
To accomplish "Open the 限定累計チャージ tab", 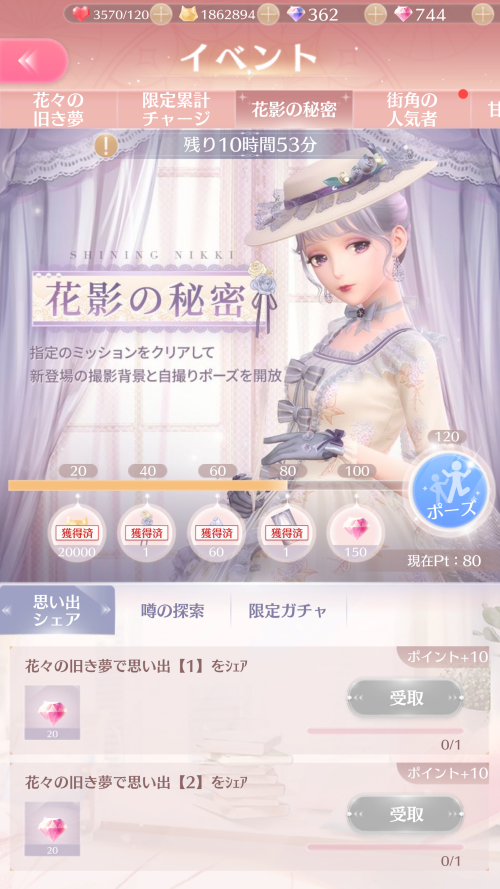I will [x=176, y=109].
